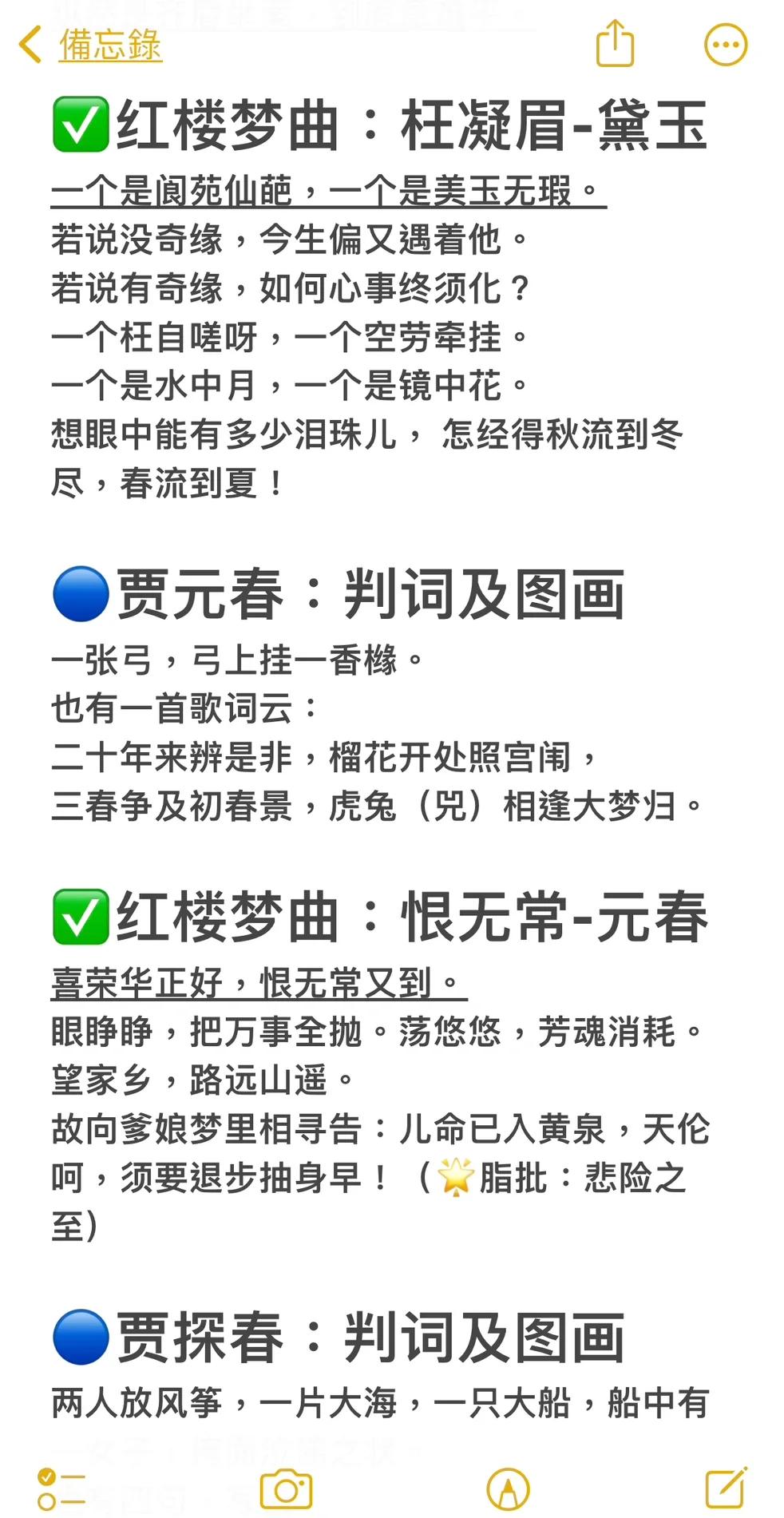Share this note

tap(615, 44)
